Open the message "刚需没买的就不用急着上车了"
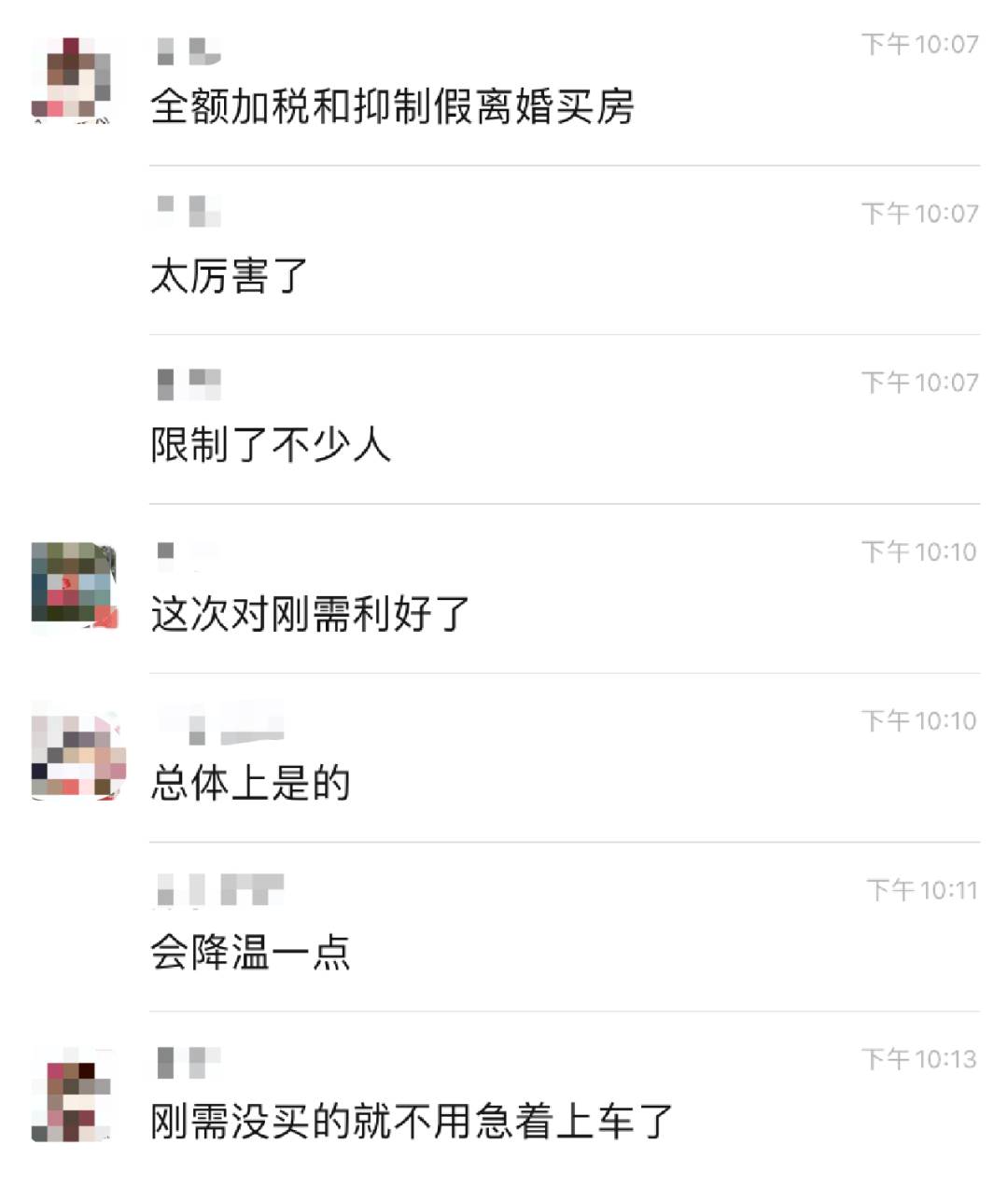1008x1186 pixels. click(x=412, y=1121)
